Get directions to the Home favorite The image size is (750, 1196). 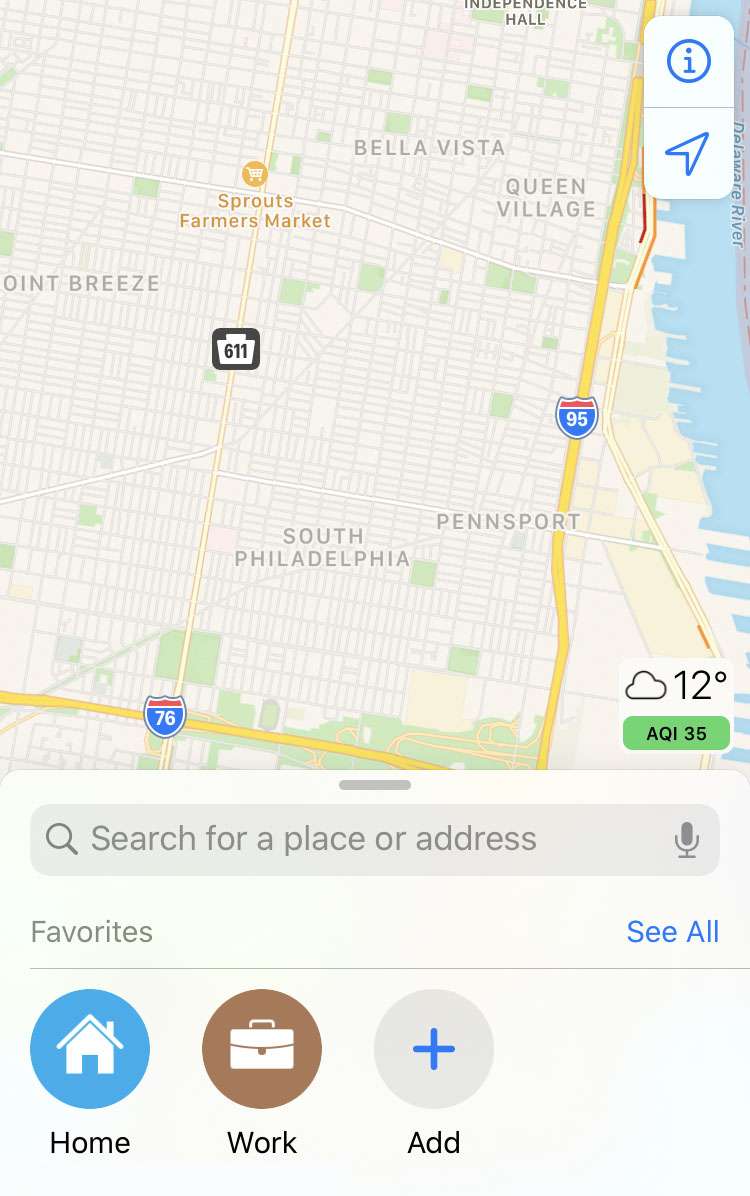click(x=90, y=1050)
